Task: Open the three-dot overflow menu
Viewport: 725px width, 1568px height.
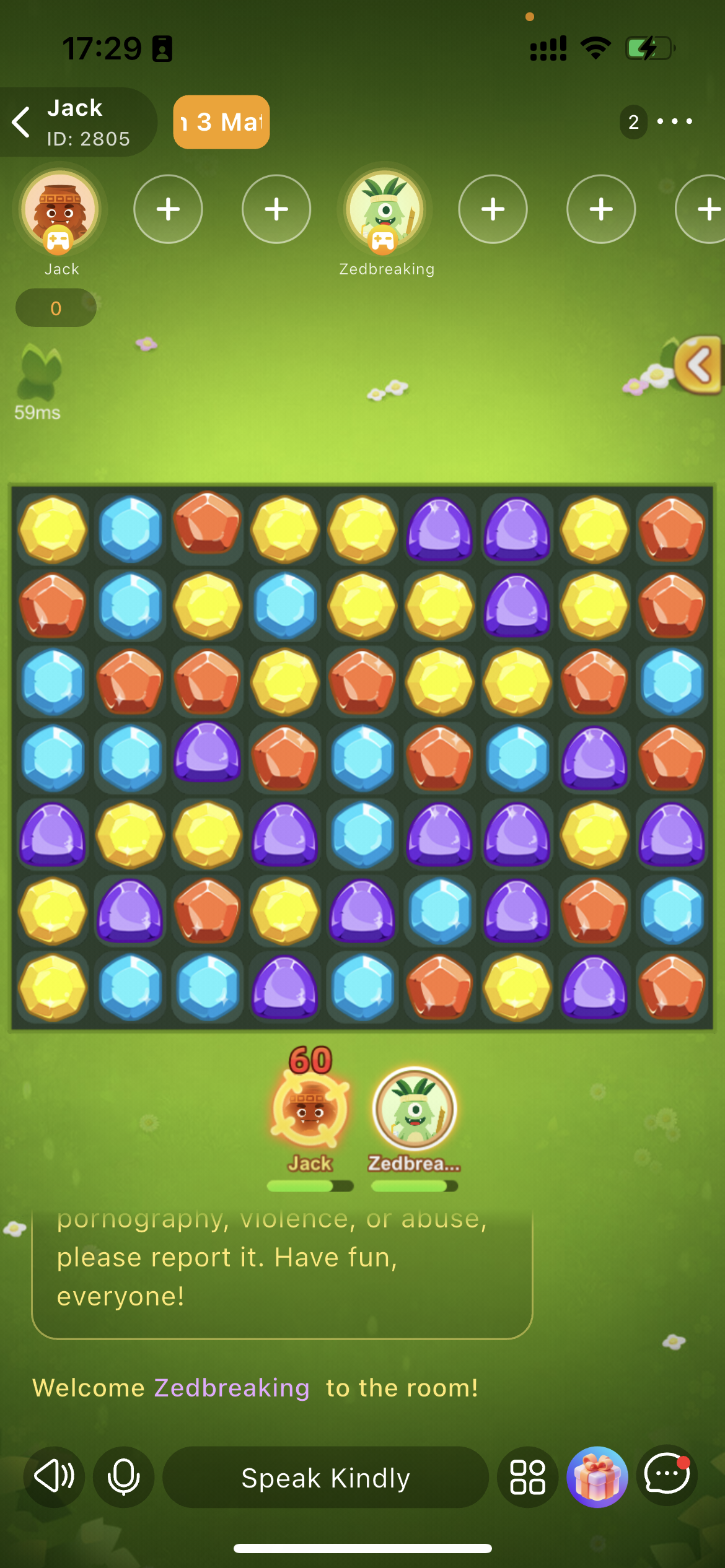Action: click(x=674, y=121)
